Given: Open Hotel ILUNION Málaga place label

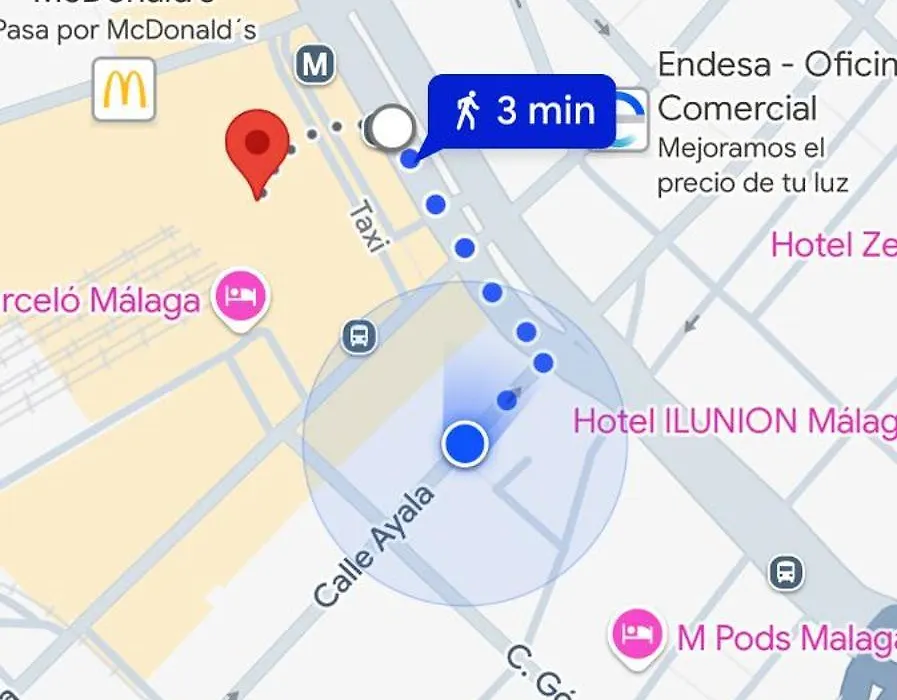Looking at the screenshot, I should coord(733,421).
